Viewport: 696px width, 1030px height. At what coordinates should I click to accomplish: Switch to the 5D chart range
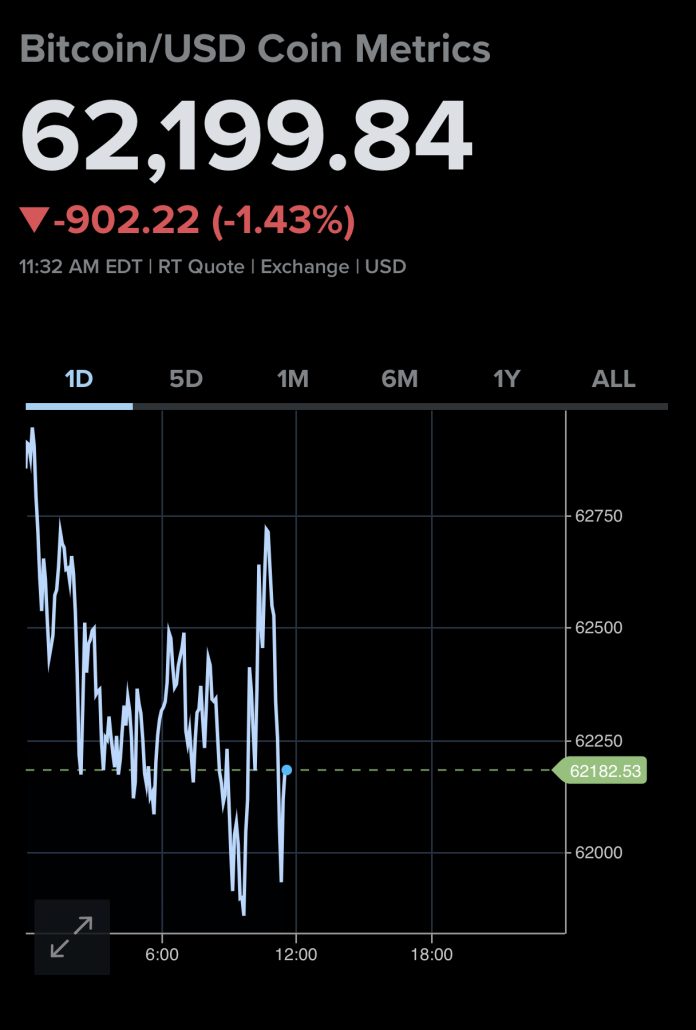[186, 379]
